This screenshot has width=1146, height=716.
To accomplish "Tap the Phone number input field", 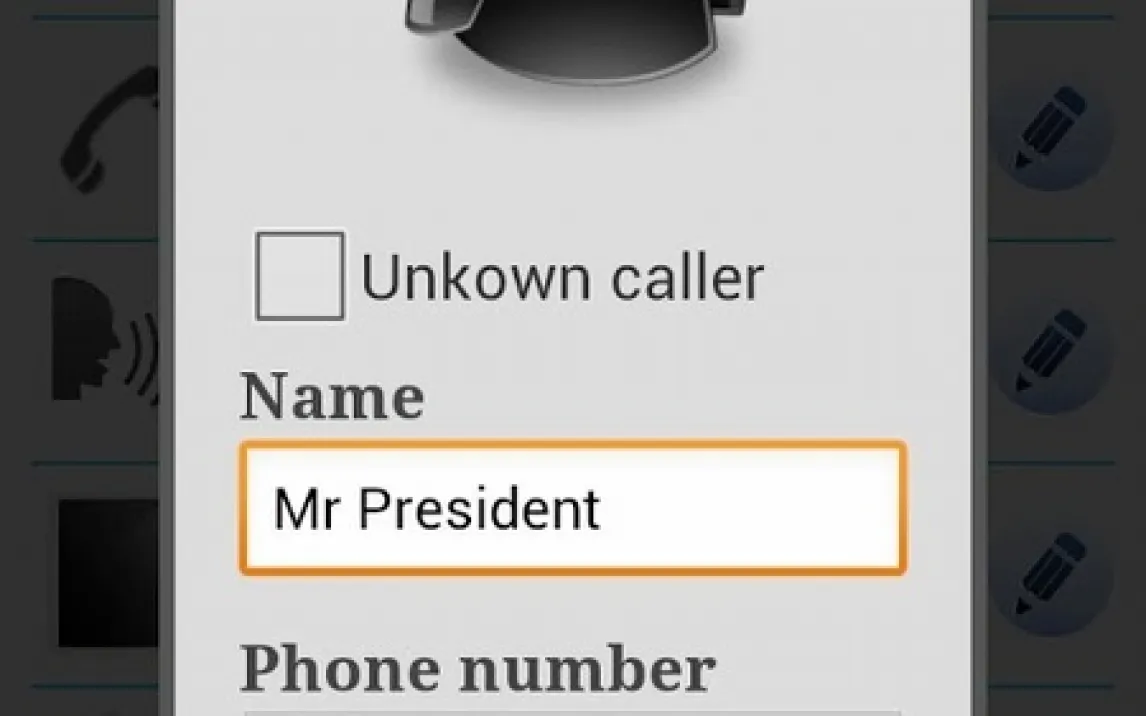I will (573, 711).
